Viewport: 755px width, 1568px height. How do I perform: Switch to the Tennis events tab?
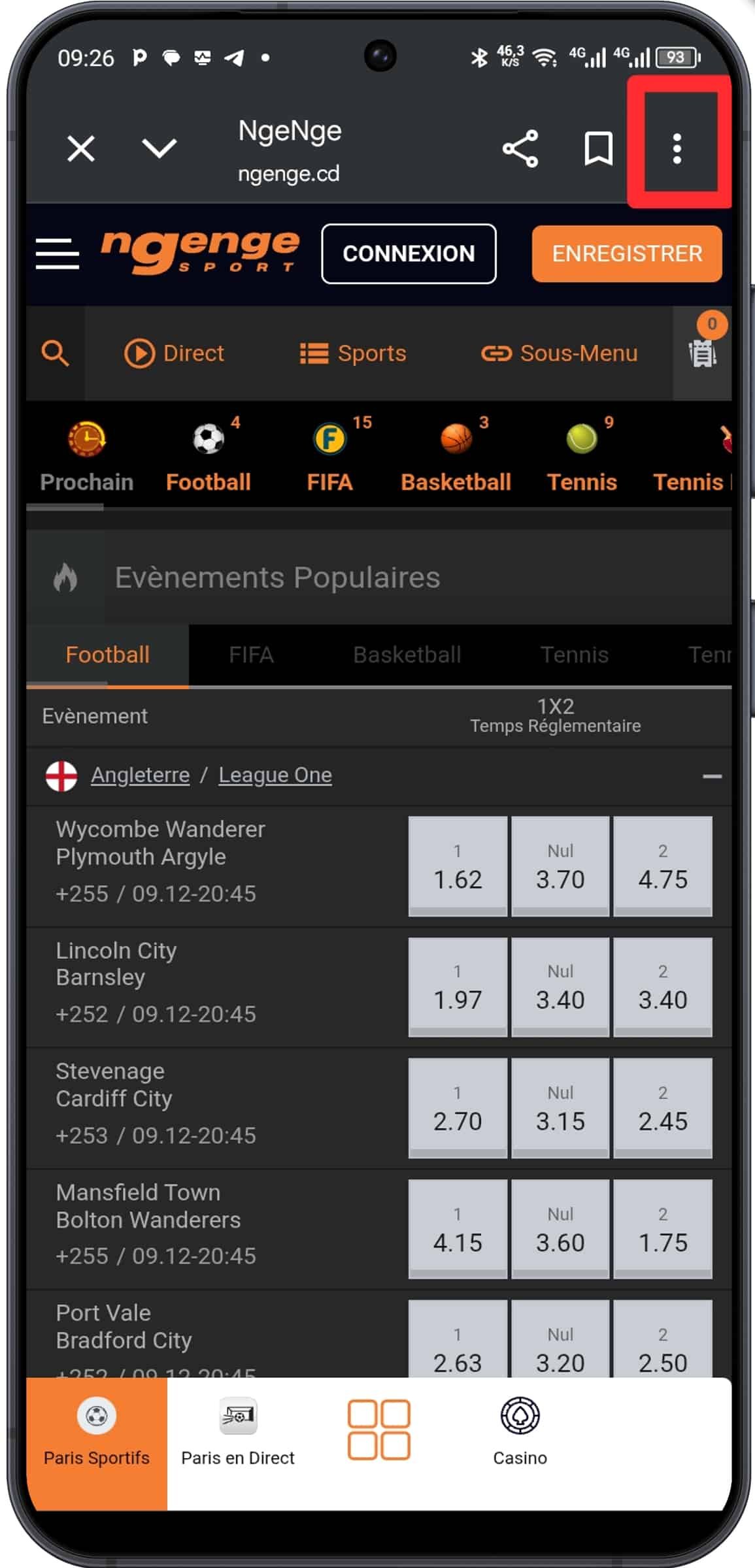tap(575, 655)
